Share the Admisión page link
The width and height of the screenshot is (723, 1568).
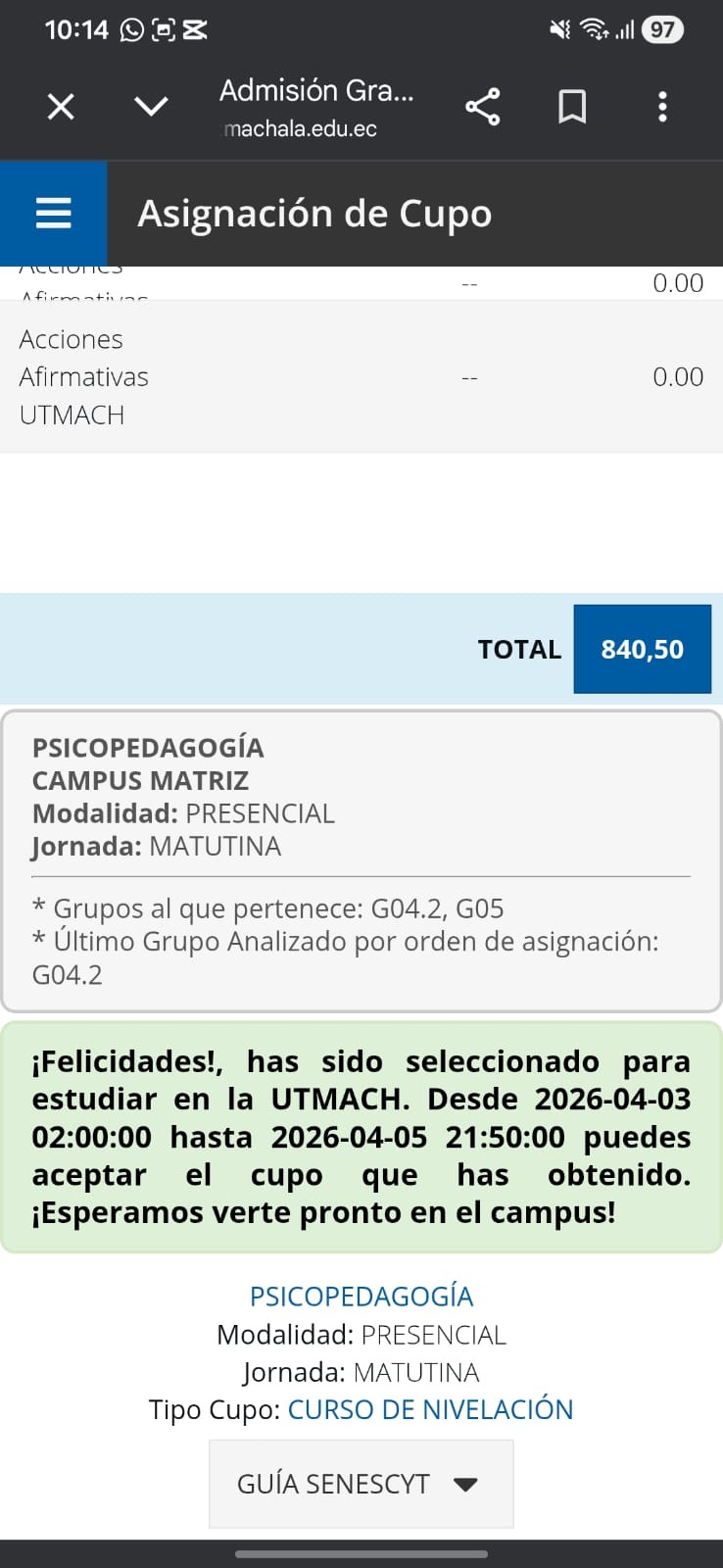point(482,106)
